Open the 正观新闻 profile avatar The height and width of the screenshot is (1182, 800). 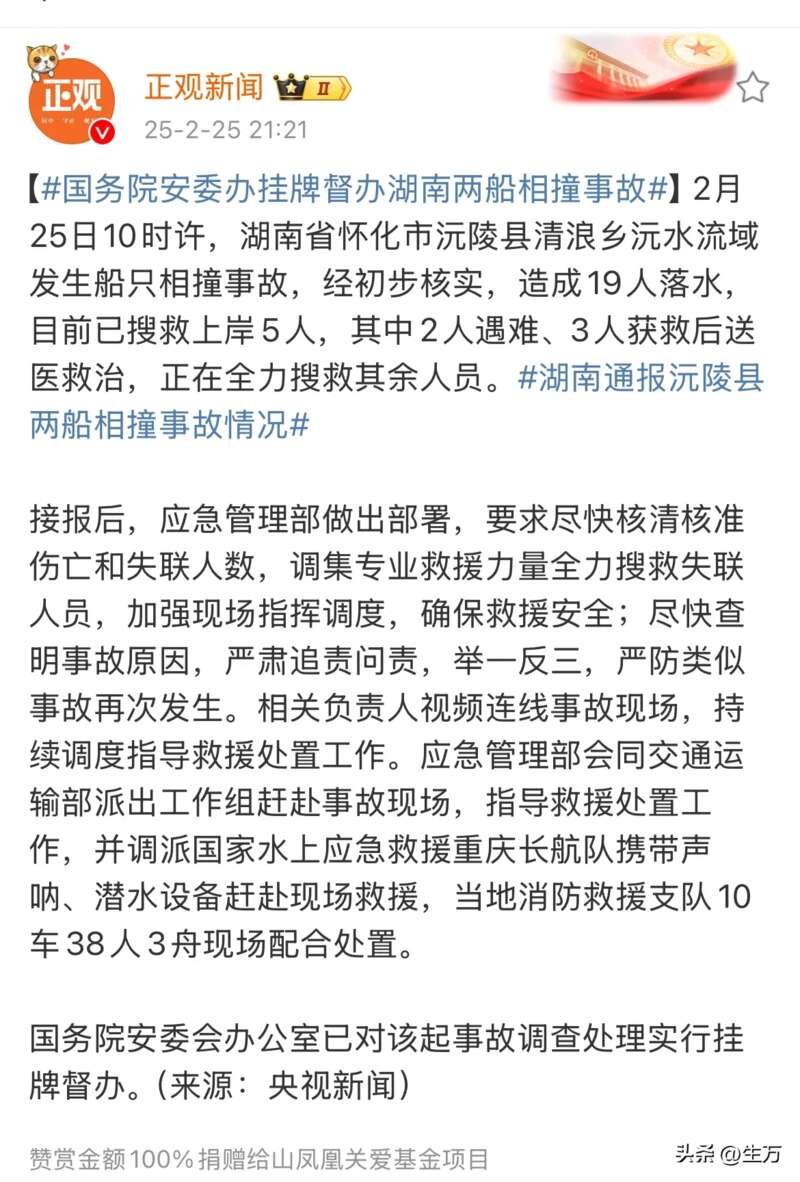[x=70, y=95]
